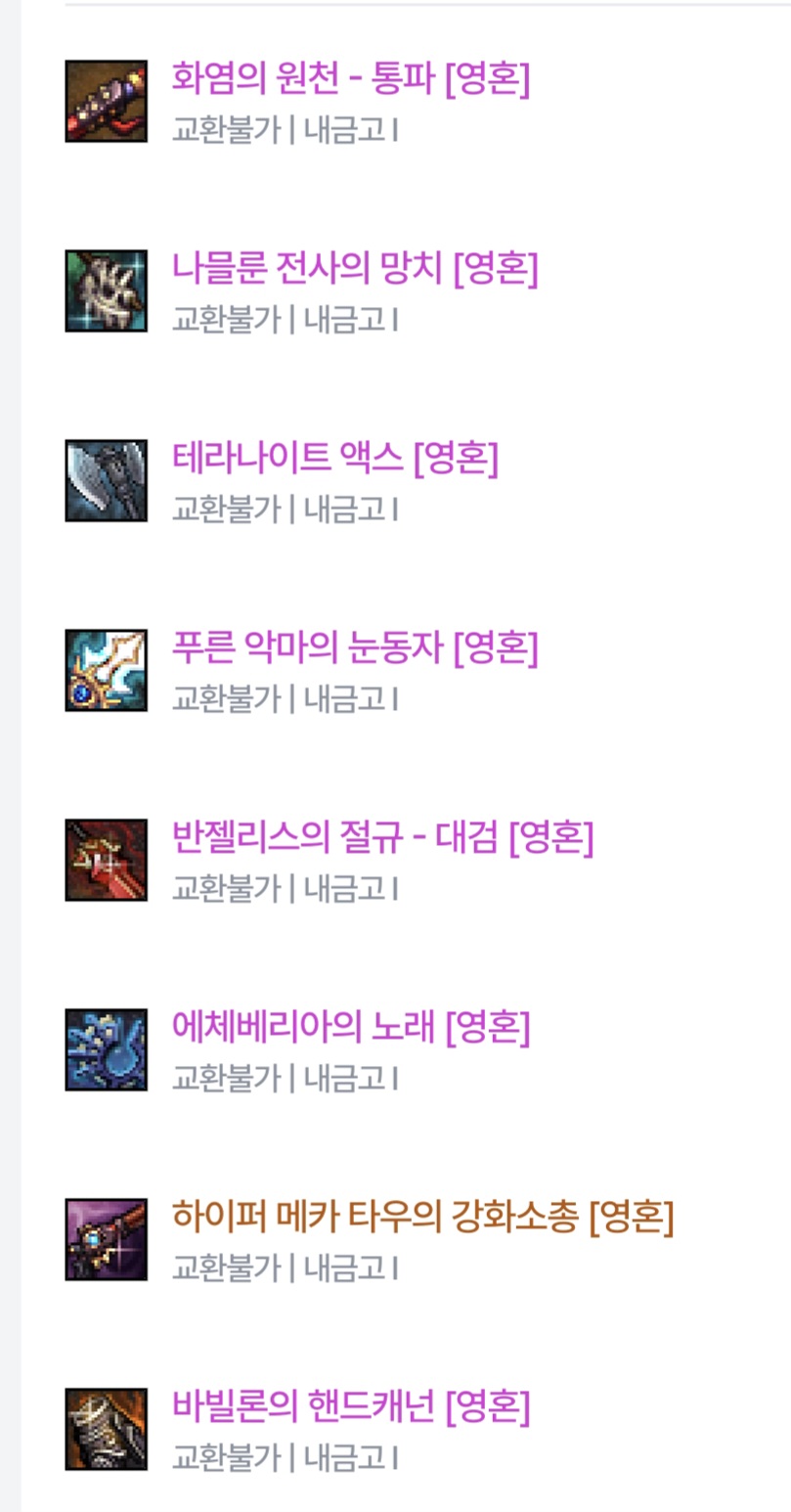
Task: Show details for 에체베리아의 노래 [영혼]
Action: coord(350,1028)
